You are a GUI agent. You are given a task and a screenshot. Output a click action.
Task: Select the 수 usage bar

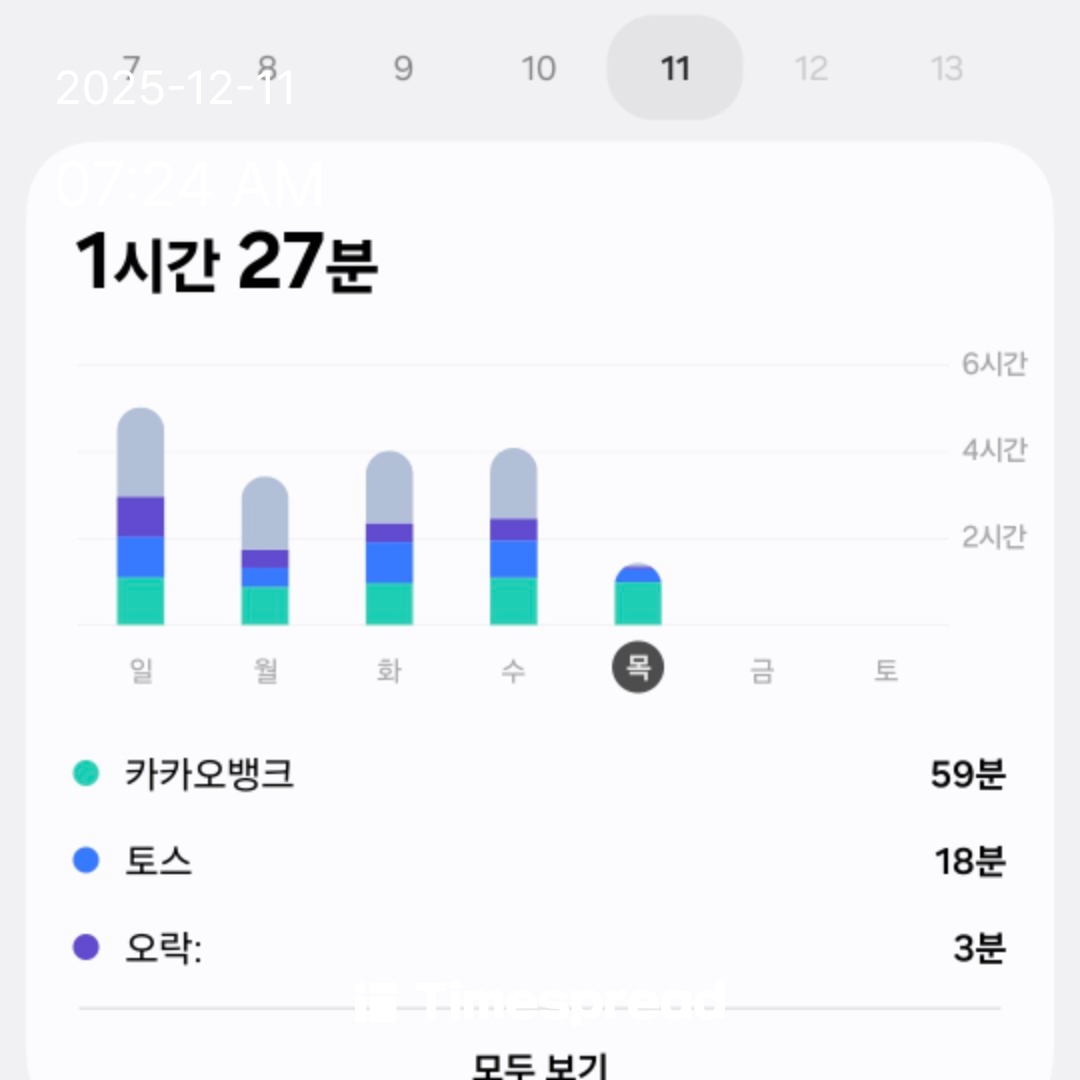click(513, 538)
